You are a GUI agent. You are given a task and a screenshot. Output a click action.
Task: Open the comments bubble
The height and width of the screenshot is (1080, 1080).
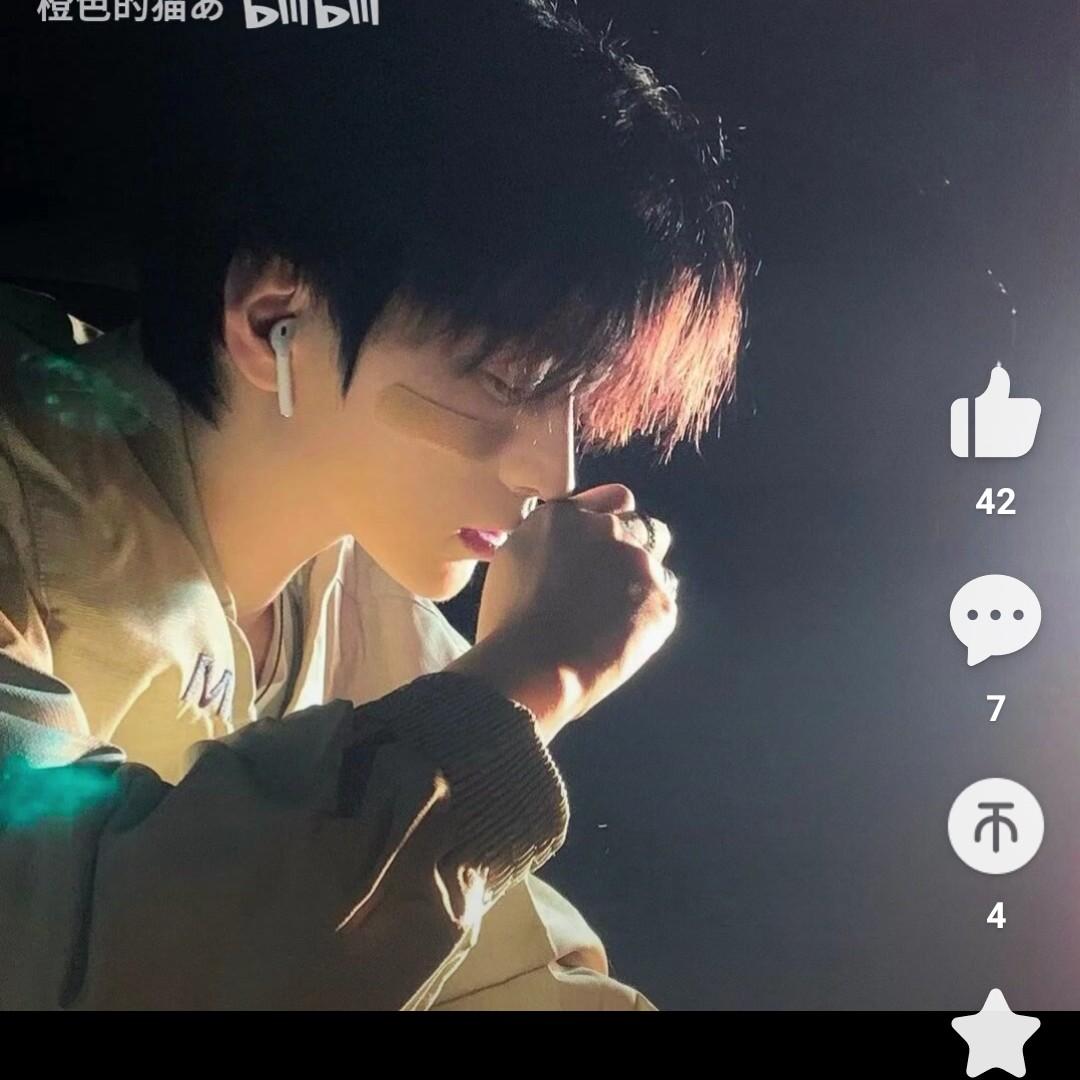pyautogui.click(x=995, y=619)
